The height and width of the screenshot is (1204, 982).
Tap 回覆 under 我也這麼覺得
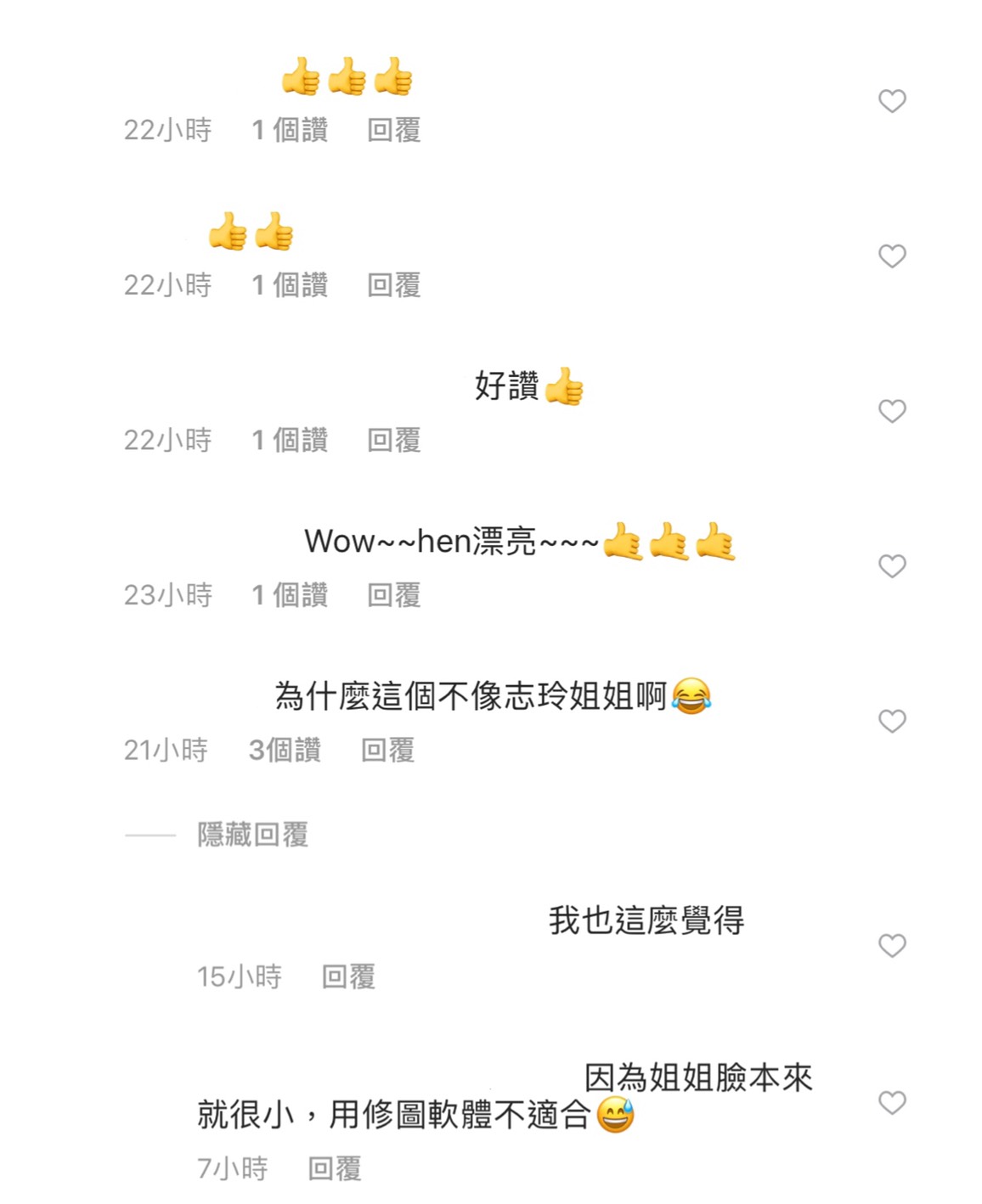(348, 976)
